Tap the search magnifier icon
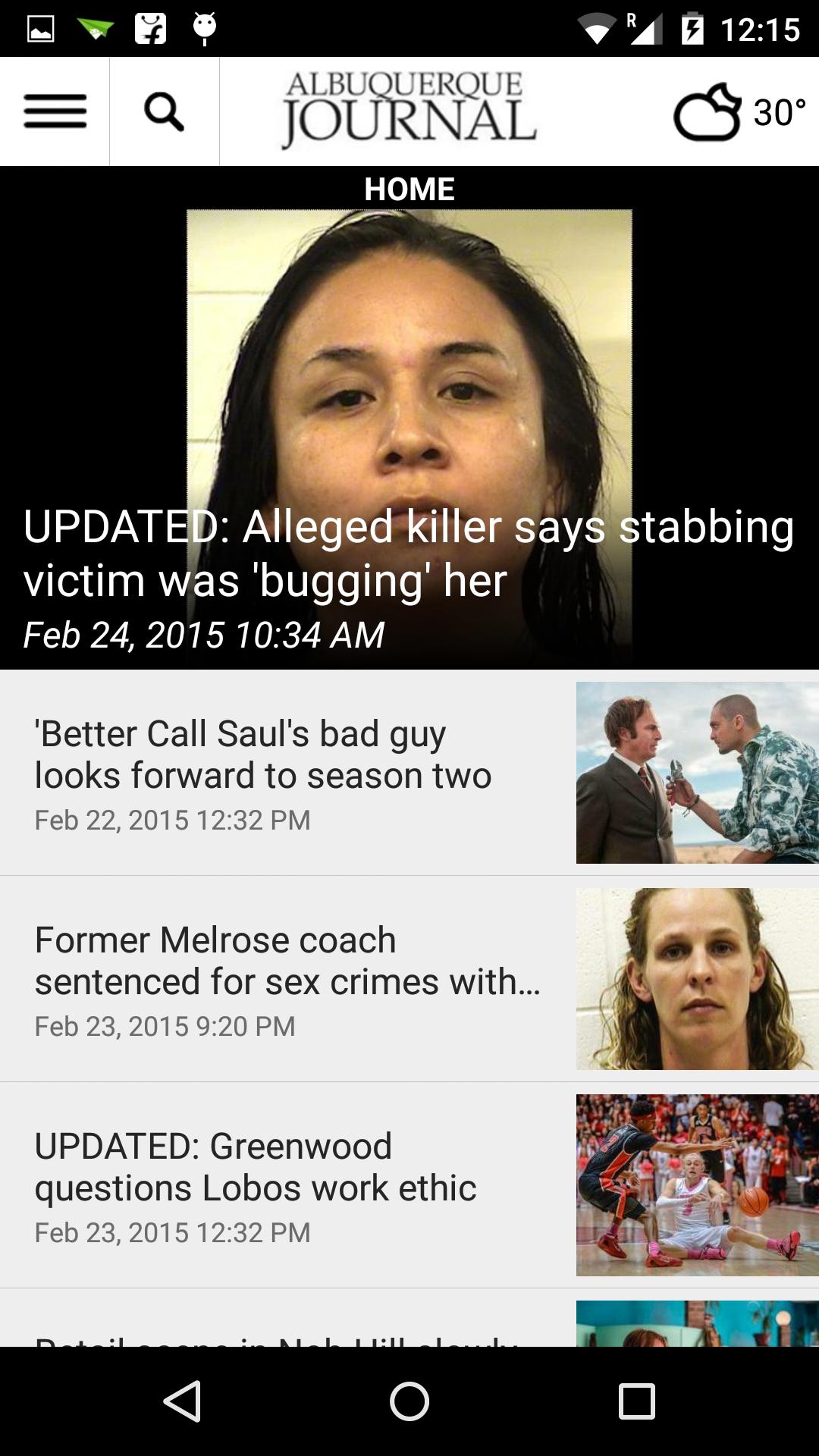 coord(164,111)
